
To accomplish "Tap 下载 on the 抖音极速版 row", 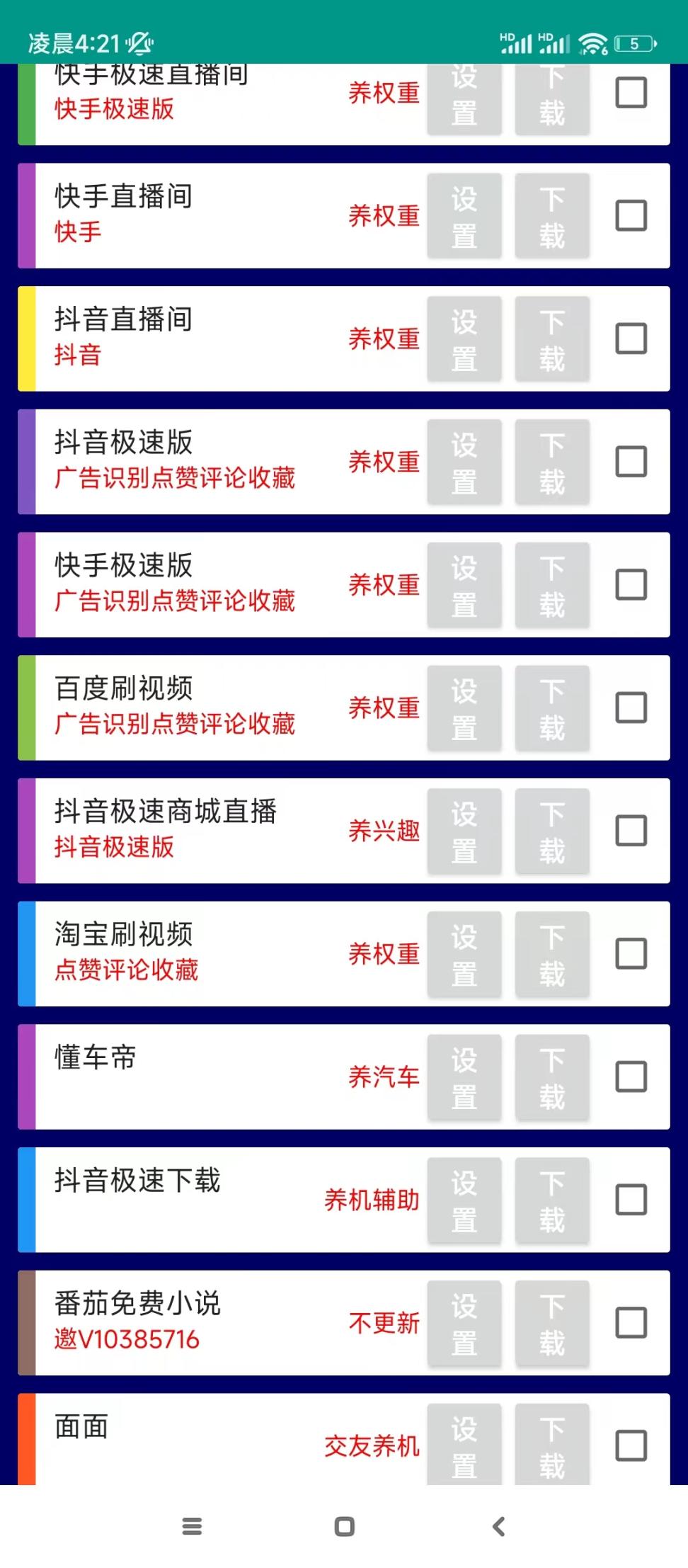I will tap(552, 462).
